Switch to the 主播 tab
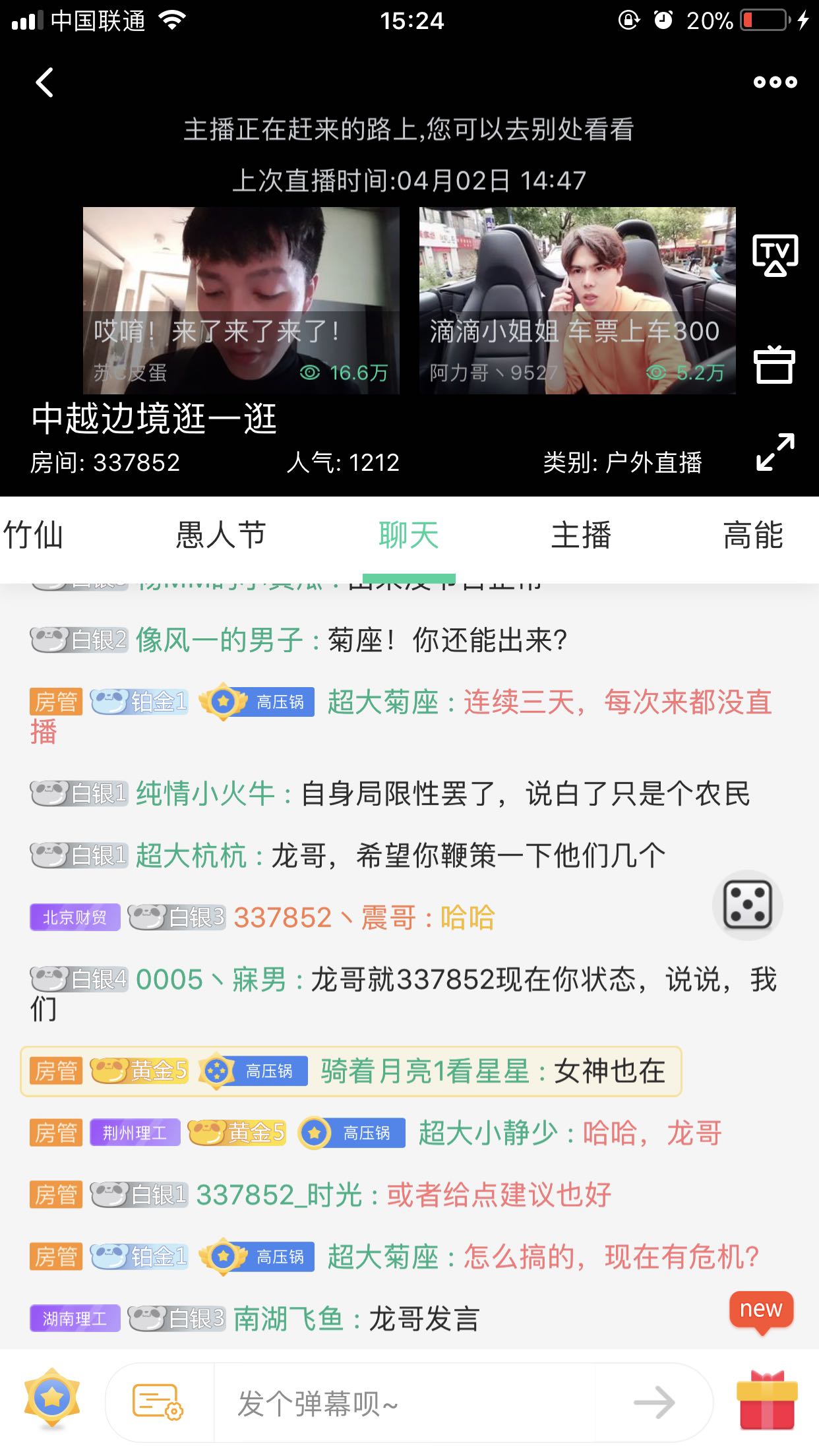Viewport: 819px width, 1456px height. (x=581, y=535)
